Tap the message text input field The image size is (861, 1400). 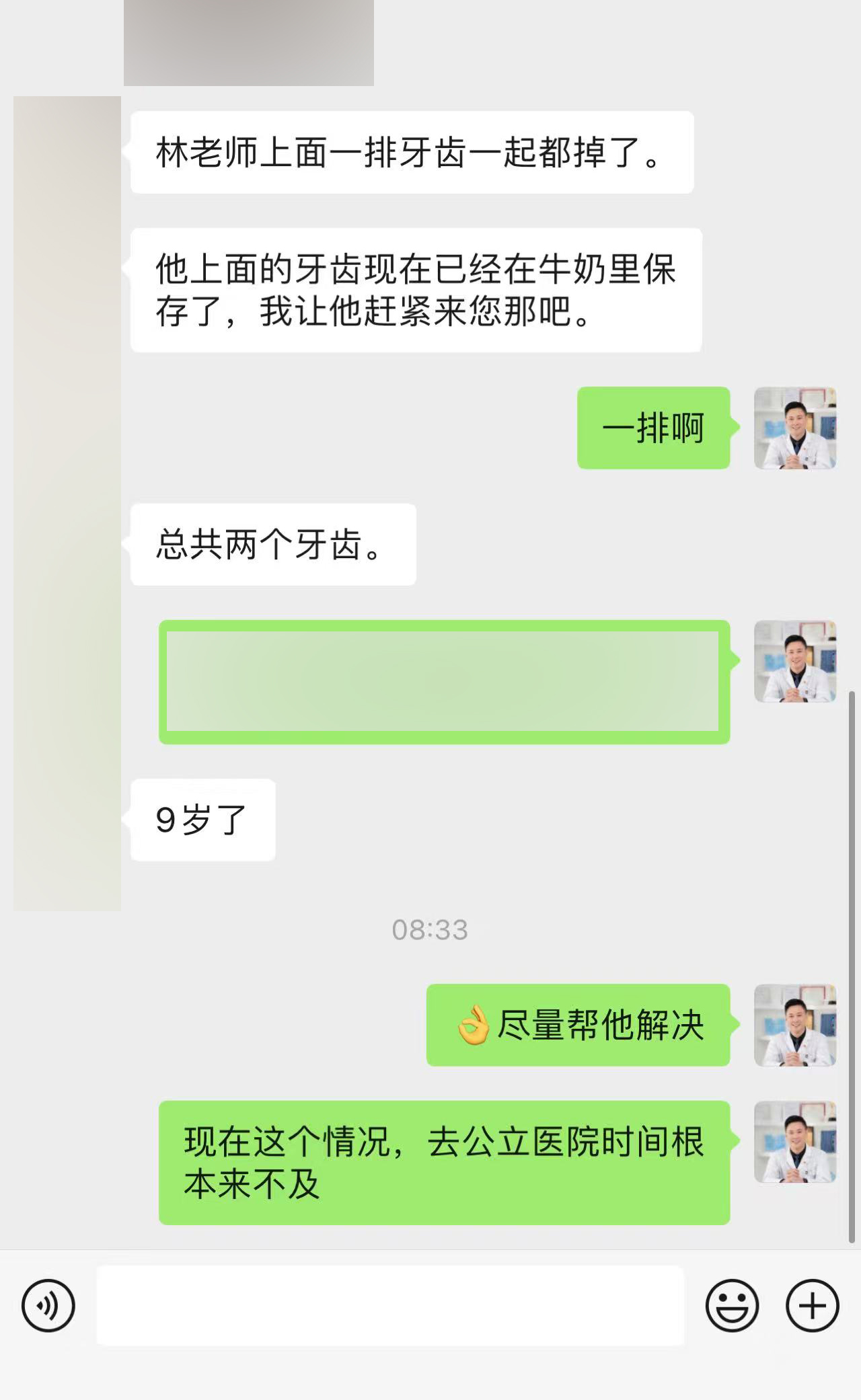tap(390, 1305)
